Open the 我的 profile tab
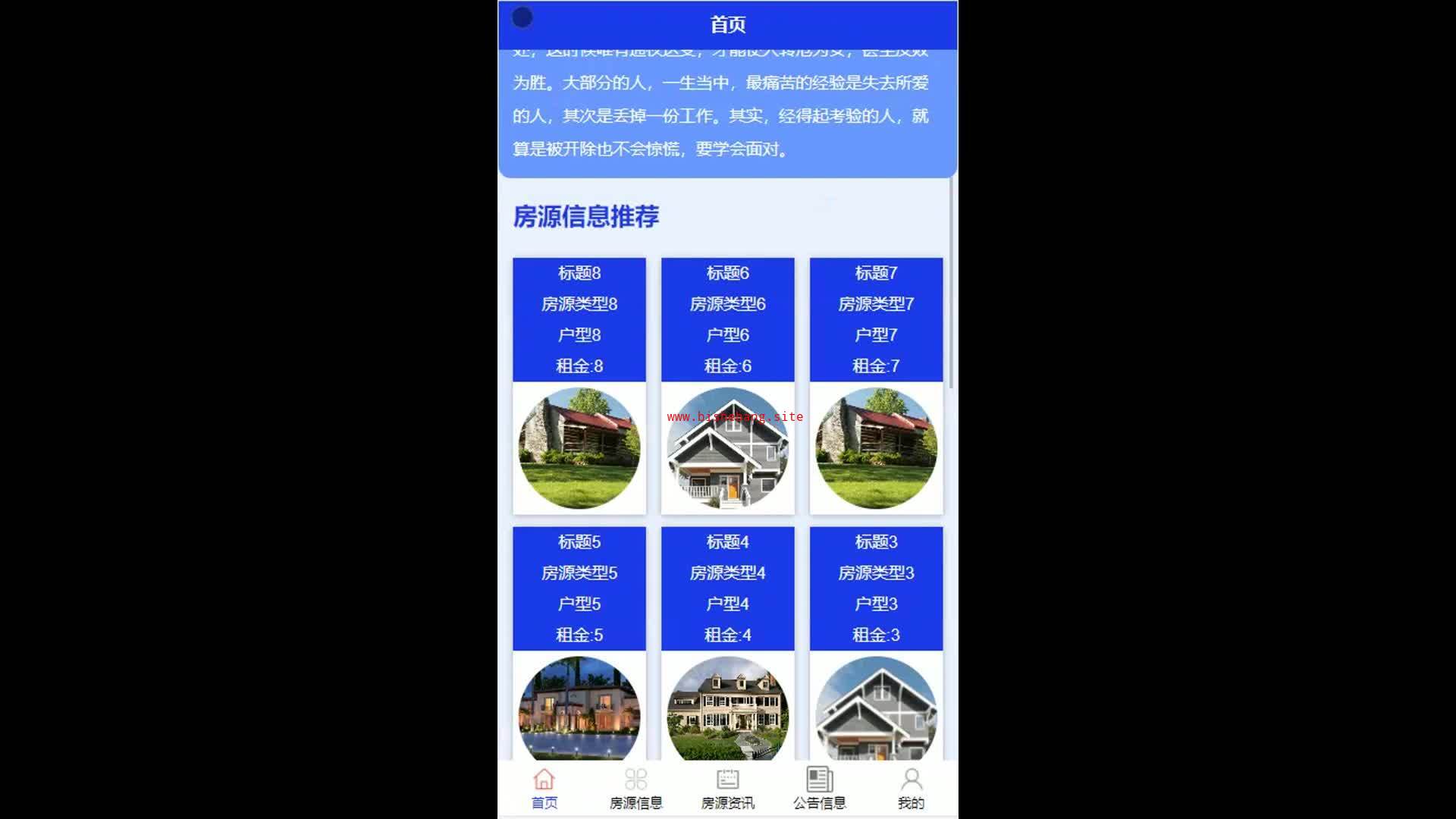The width and height of the screenshot is (1456, 819). coord(911,789)
